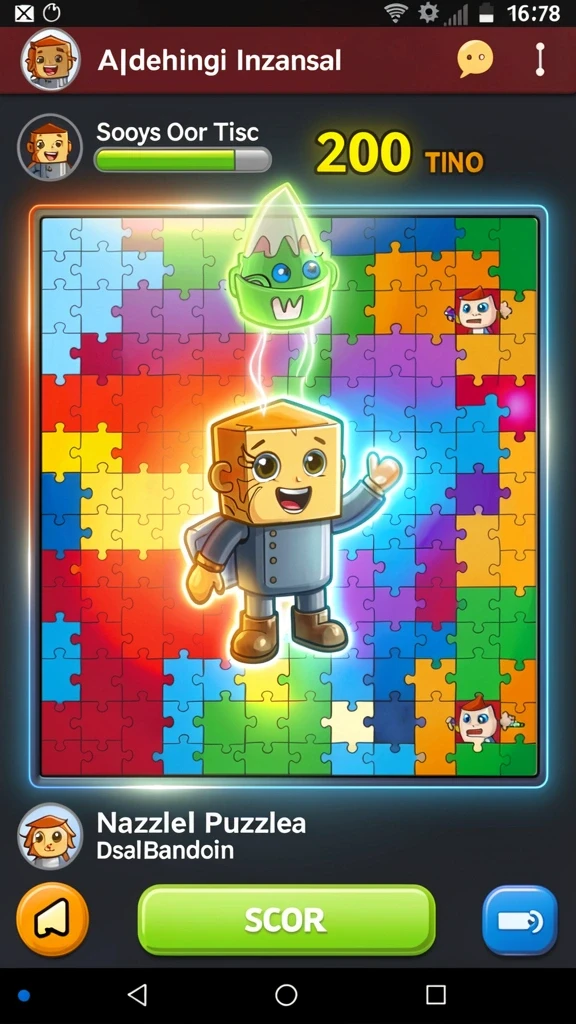Open the chat bubble icon in header
This screenshot has height=1024, width=576.
click(475, 59)
